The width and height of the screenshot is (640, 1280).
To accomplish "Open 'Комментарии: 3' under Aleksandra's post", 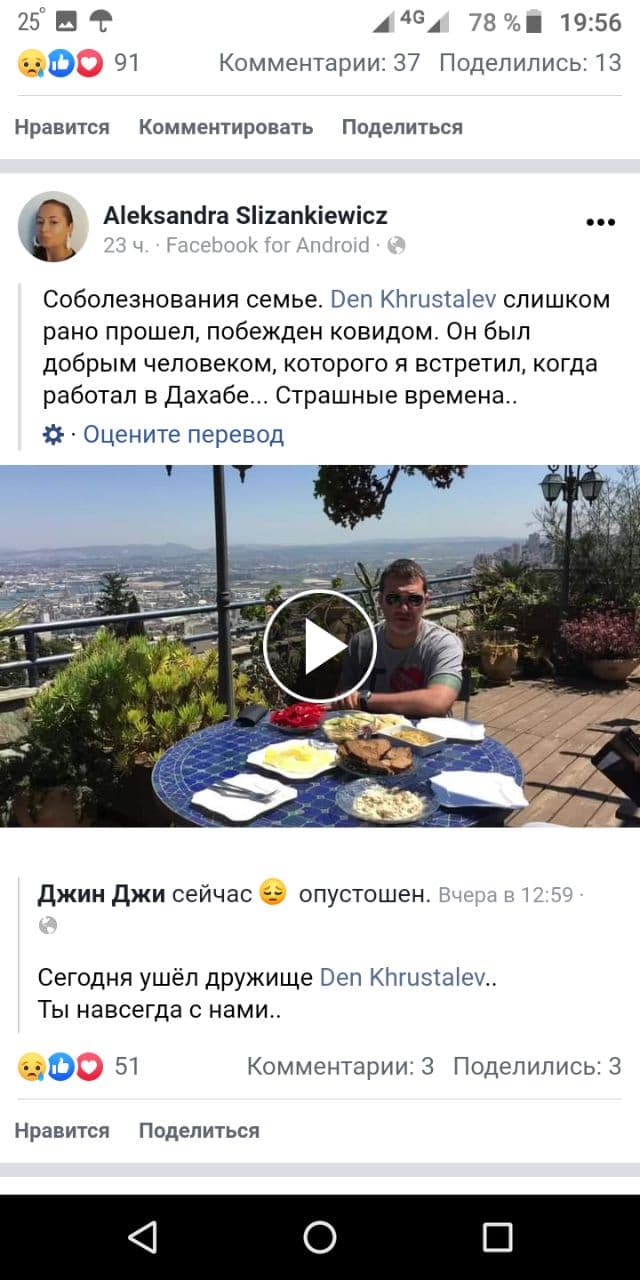I will [x=340, y=1067].
